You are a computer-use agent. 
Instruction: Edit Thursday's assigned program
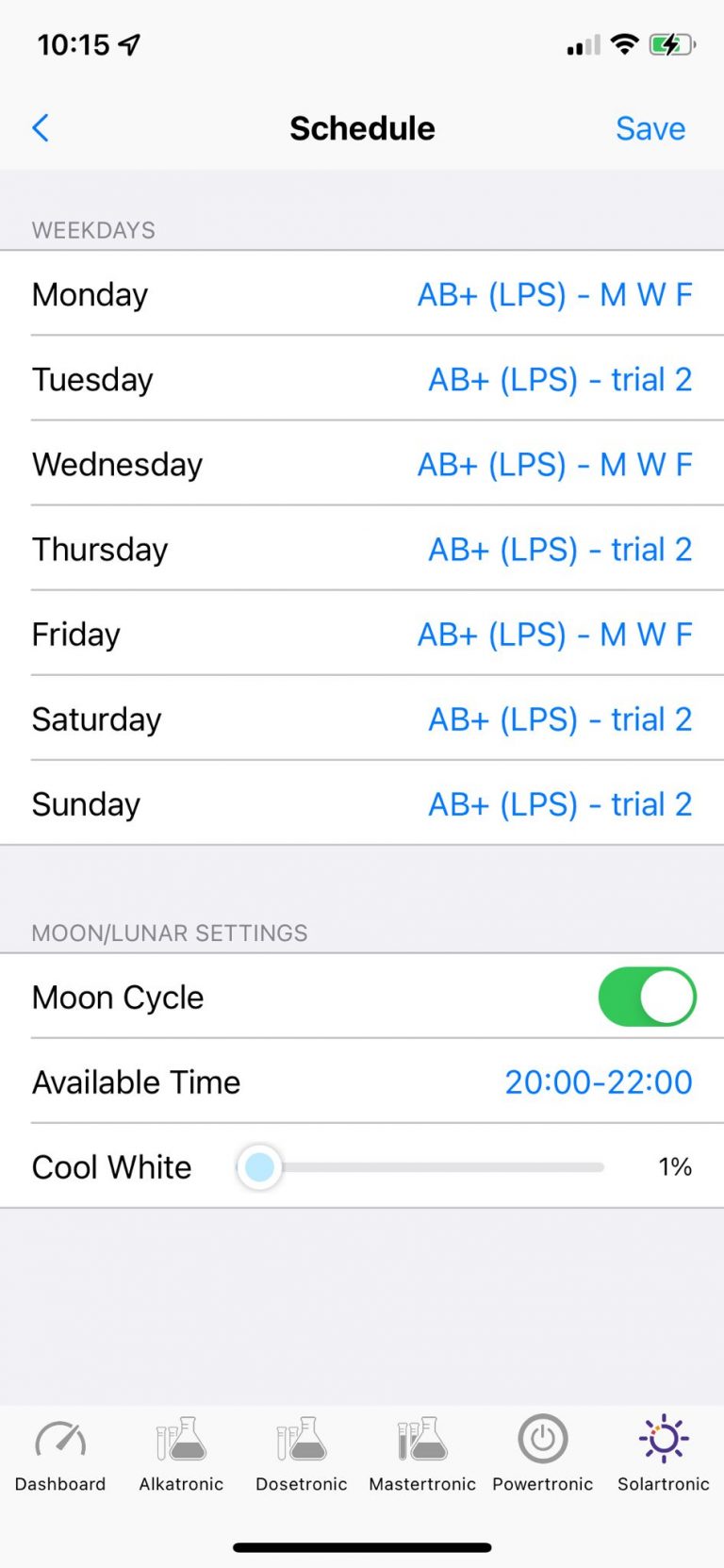pos(560,550)
